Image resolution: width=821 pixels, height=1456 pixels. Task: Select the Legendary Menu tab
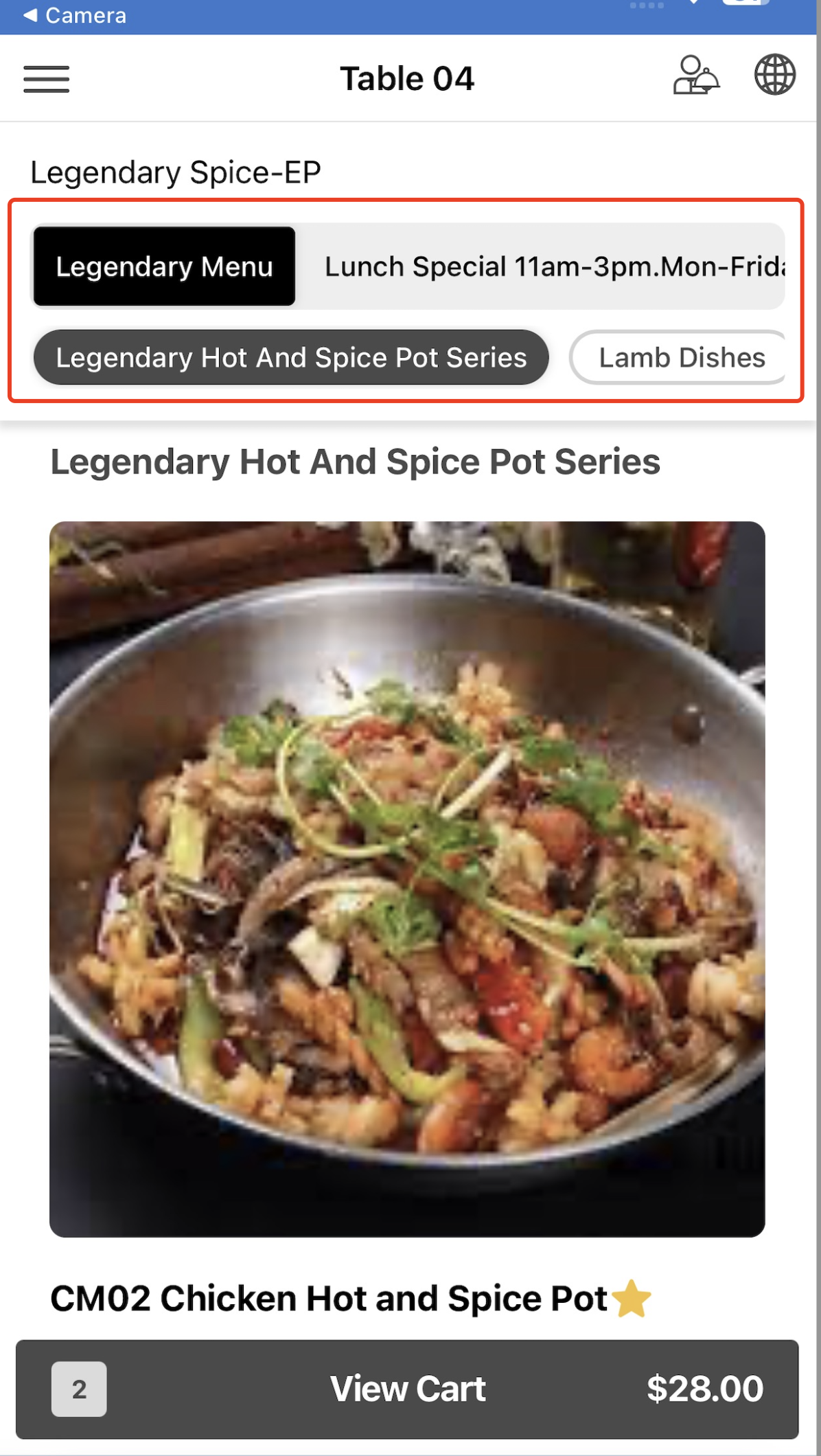[164, 266]
